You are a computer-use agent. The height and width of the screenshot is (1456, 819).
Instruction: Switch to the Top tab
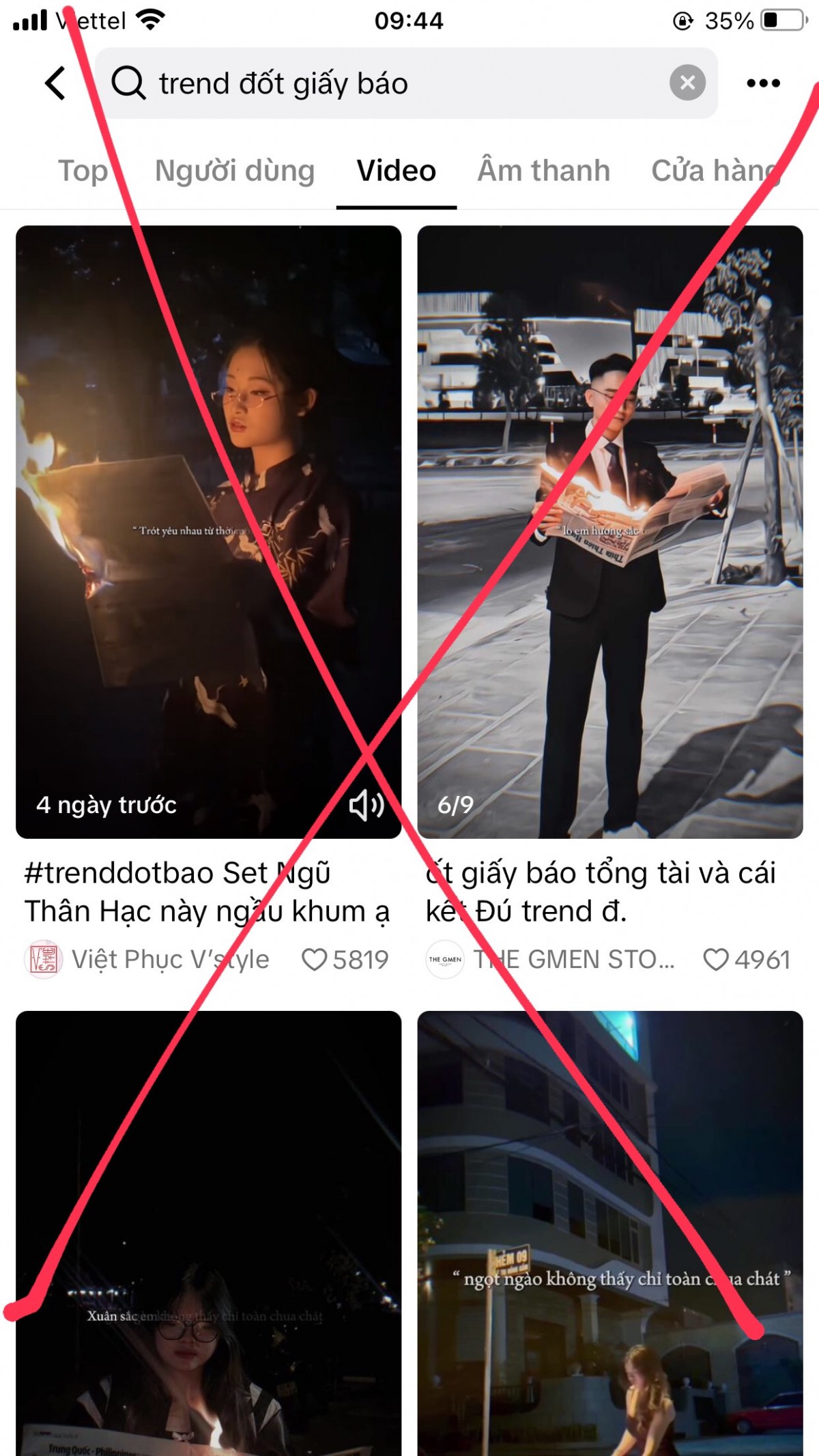pos(83,171)
